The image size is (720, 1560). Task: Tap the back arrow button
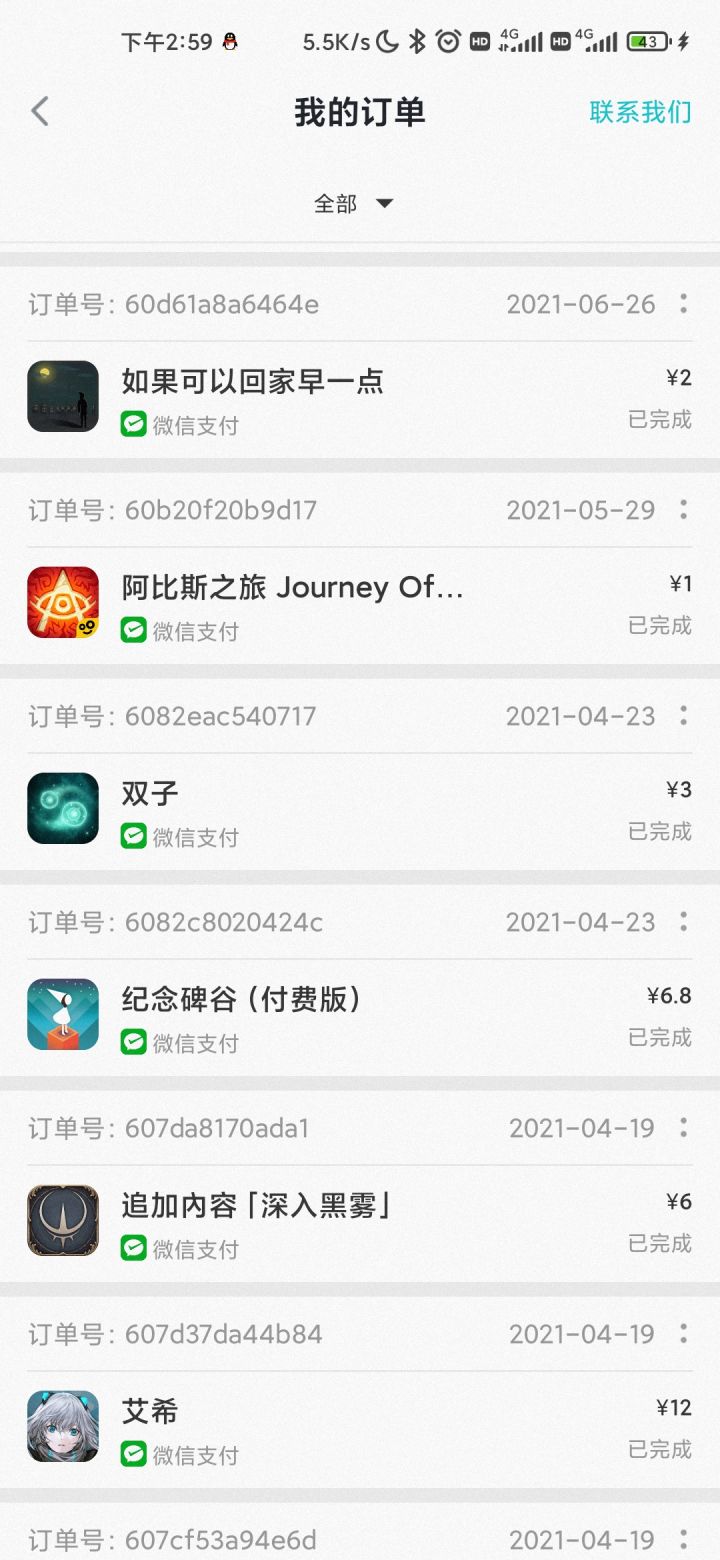pos(40,111)
